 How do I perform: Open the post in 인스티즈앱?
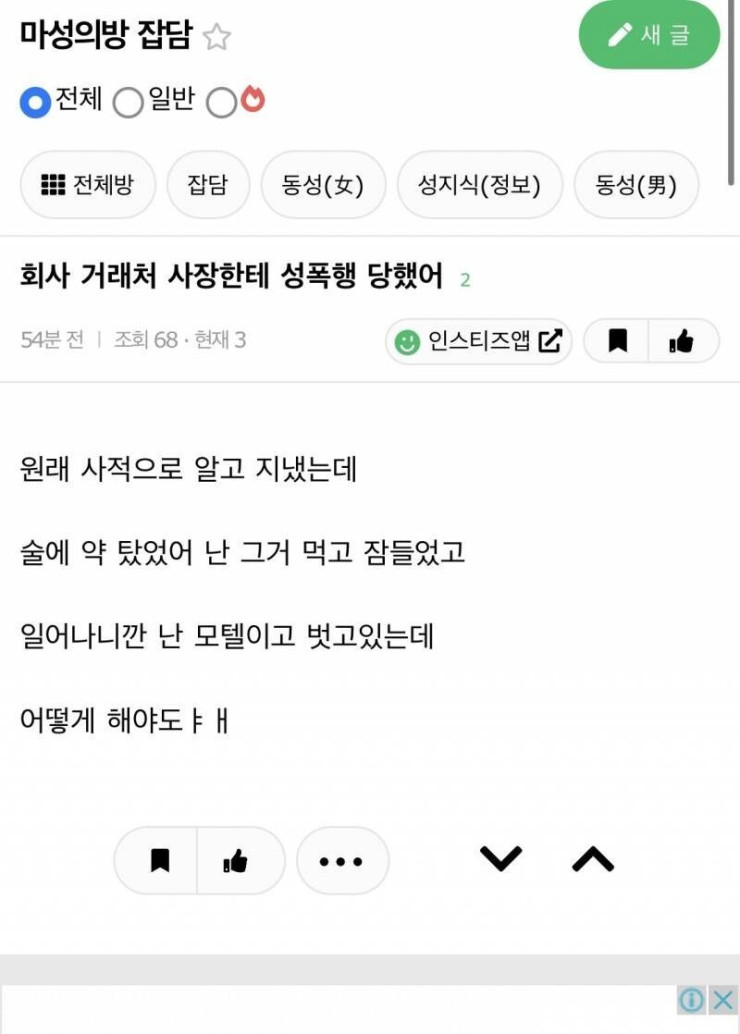(478, 341)
